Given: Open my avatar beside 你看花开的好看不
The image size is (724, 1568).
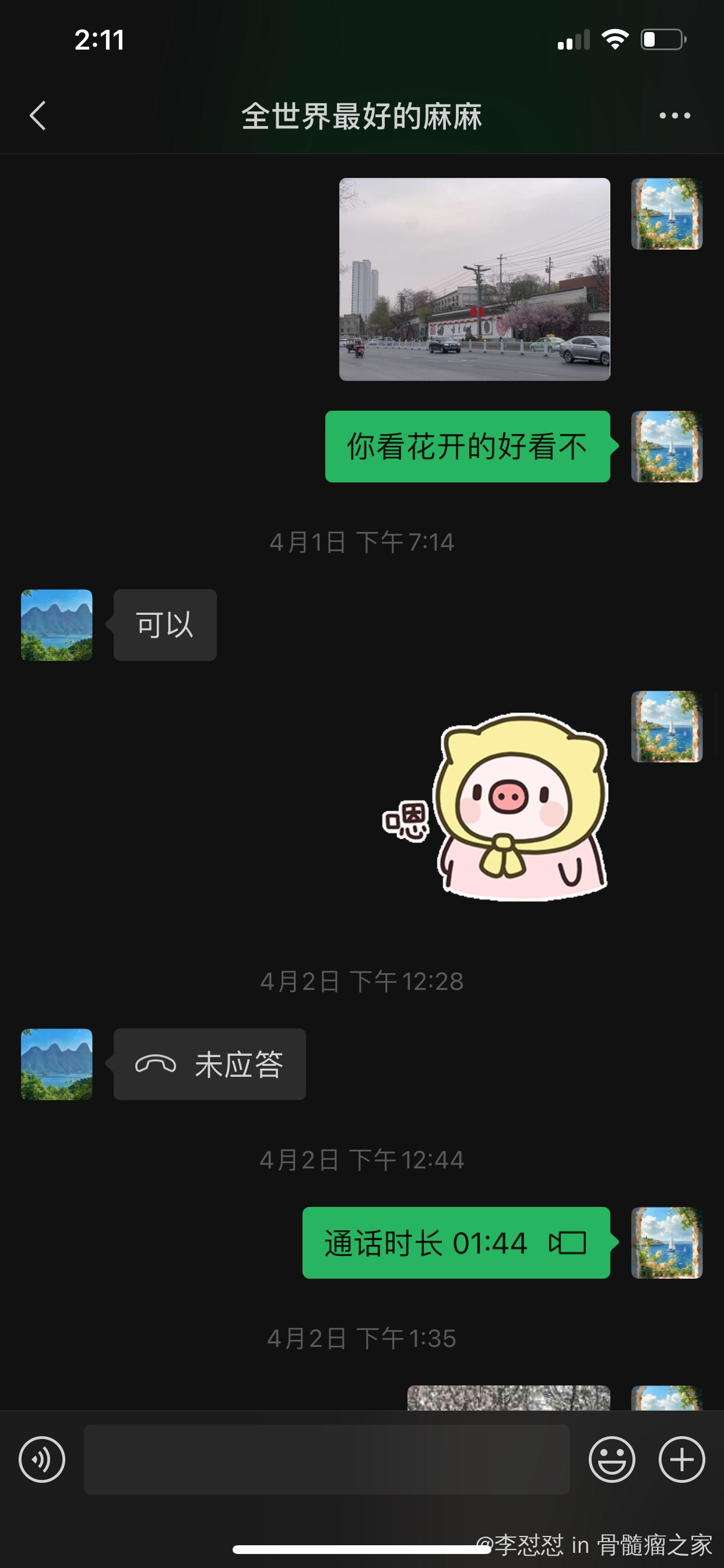Looking at the screenshot, I should [x=666, y=446].
